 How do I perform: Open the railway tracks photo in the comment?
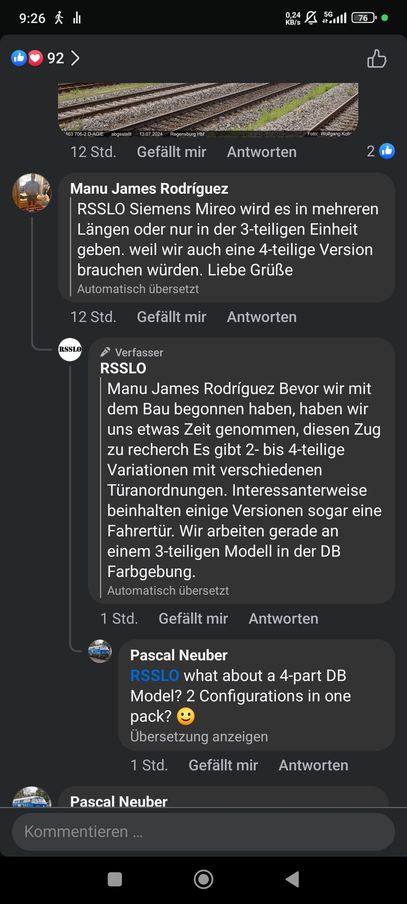click(208, 110)
